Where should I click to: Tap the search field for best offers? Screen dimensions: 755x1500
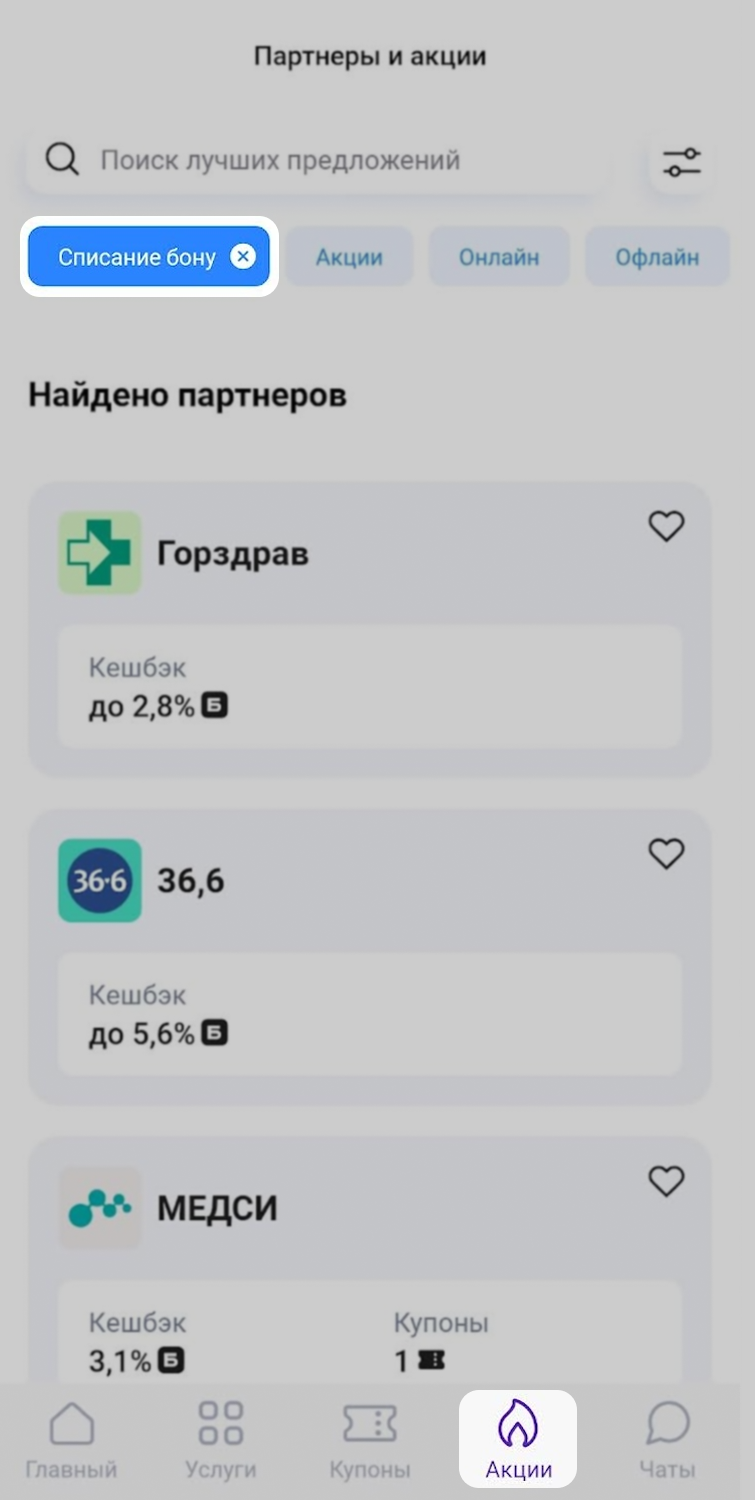(320, 160)
